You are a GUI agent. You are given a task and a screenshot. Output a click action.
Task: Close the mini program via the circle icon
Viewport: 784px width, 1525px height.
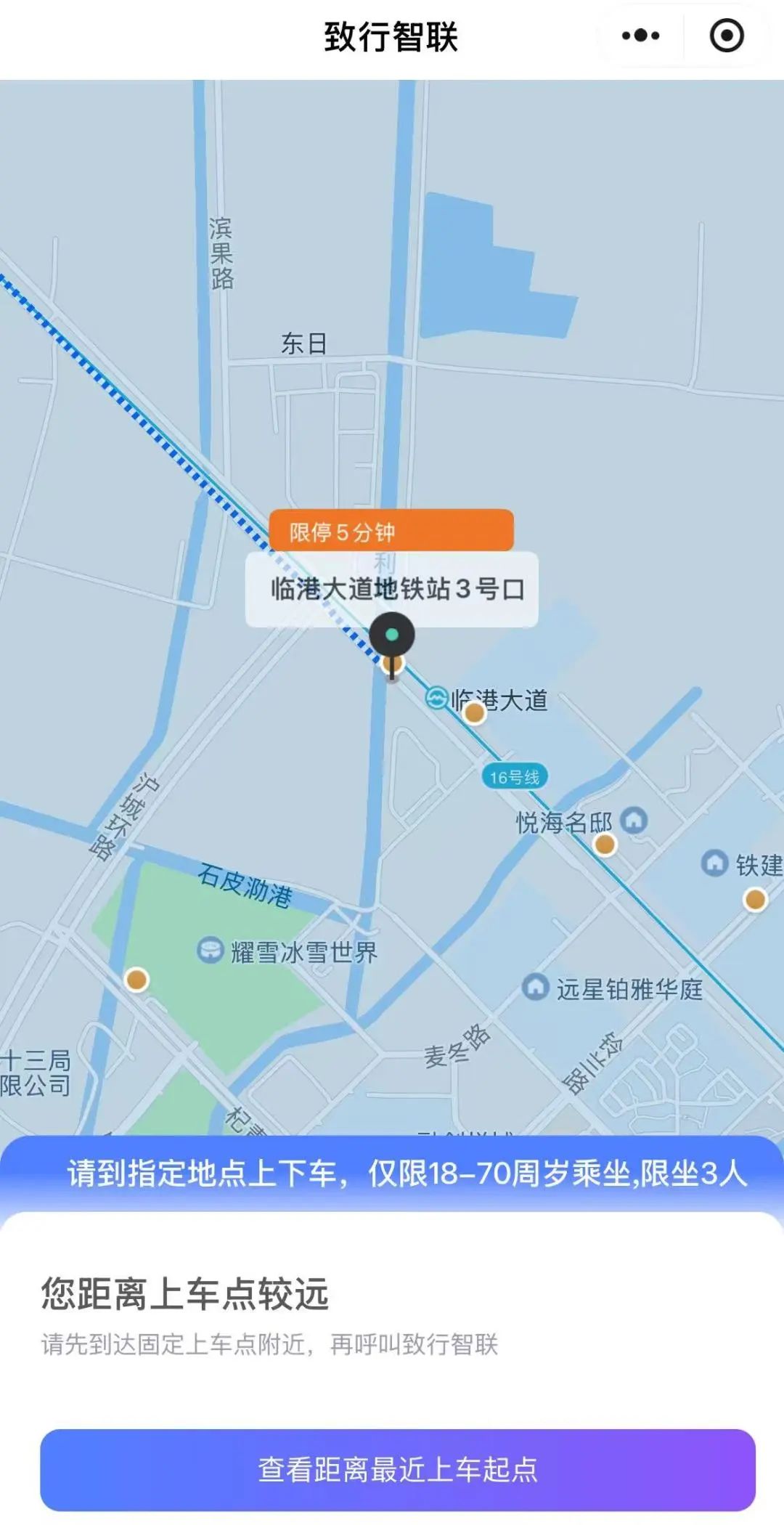click(x=726, y=36)
